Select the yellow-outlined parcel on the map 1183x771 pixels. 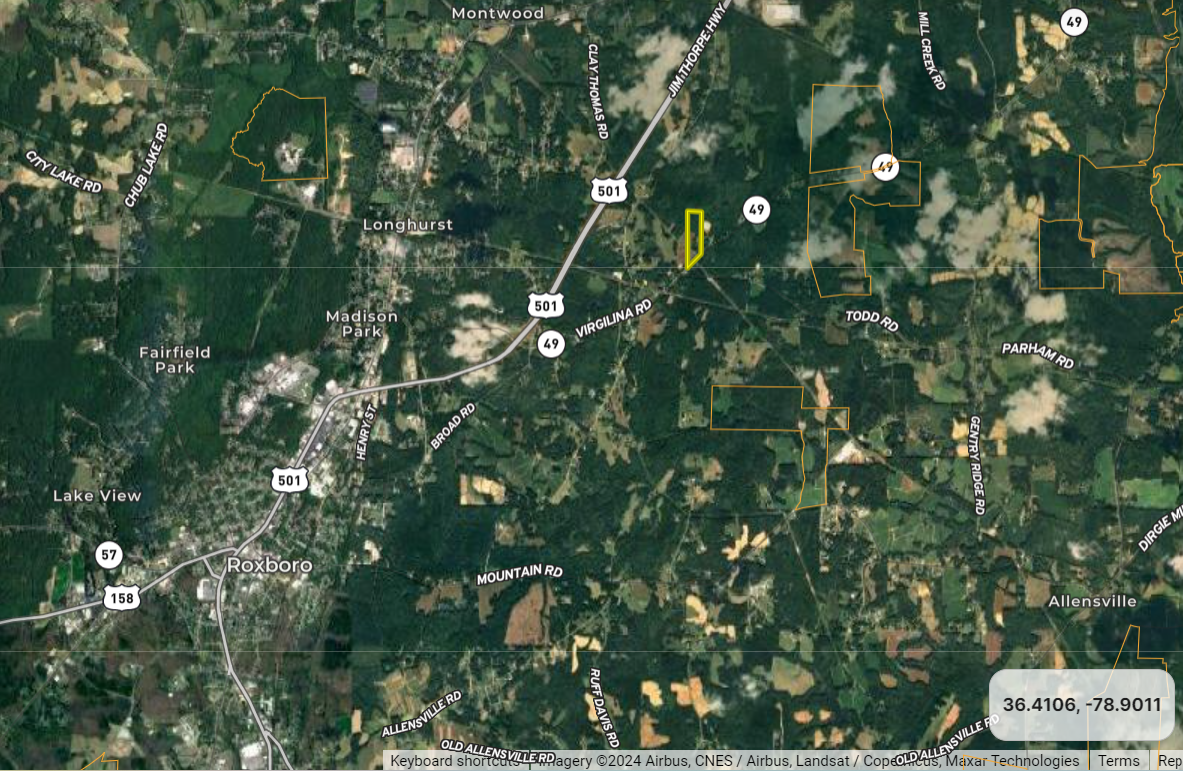point(693,236)
